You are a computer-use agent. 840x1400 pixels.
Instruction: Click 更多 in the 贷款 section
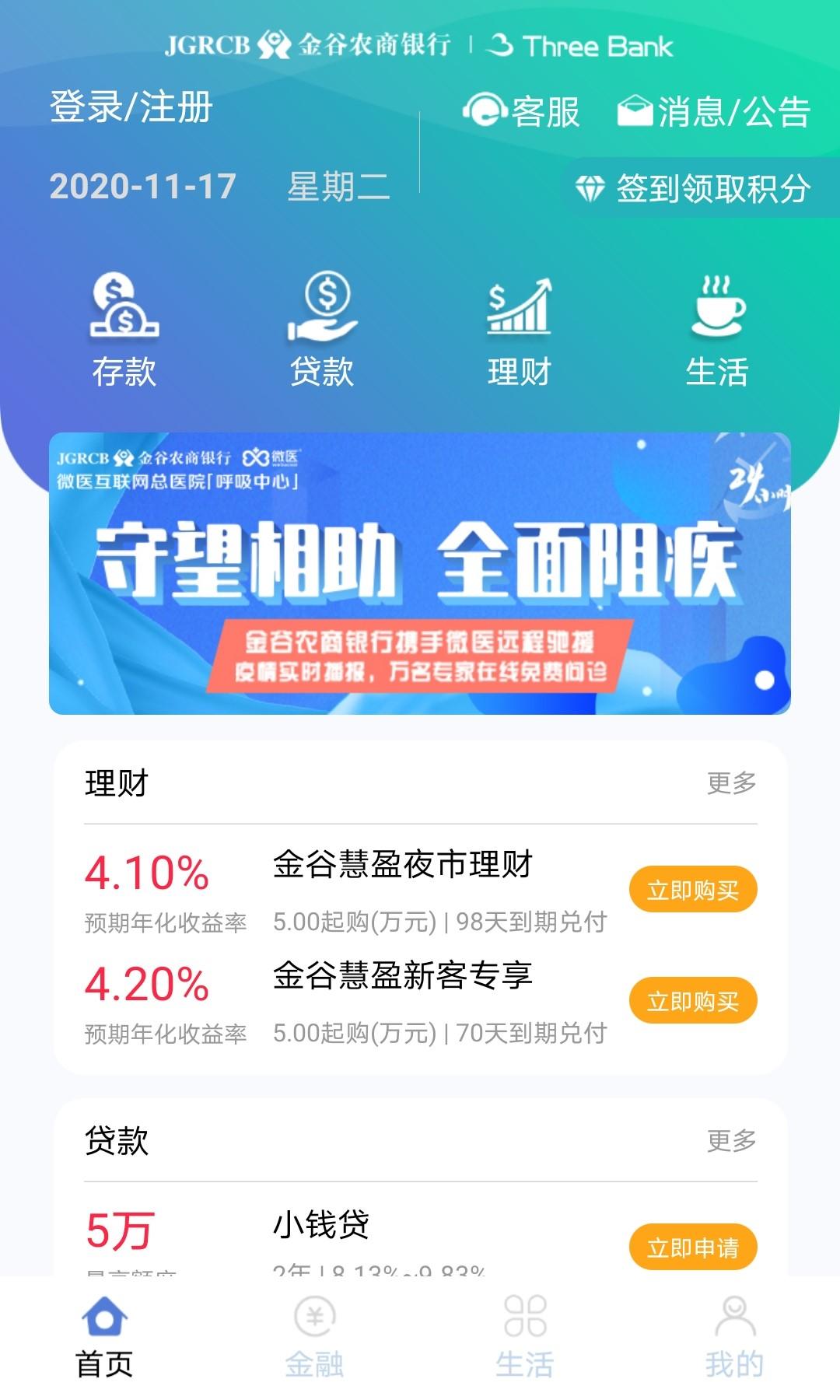(732, 1141)
